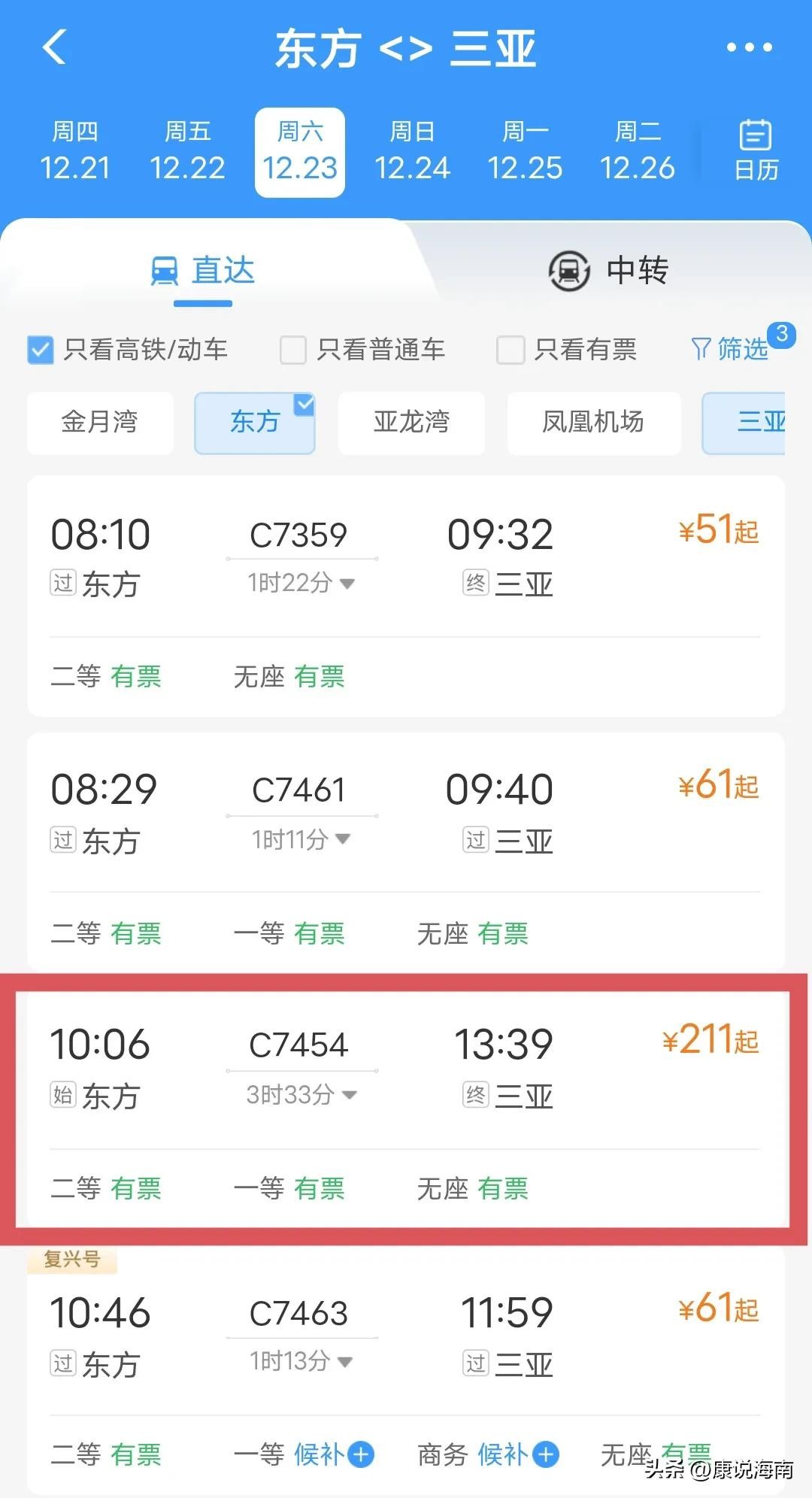Check the 只看有票 option
The width and height of the screenshot is (812, 1498).
(x=511, y=350)
